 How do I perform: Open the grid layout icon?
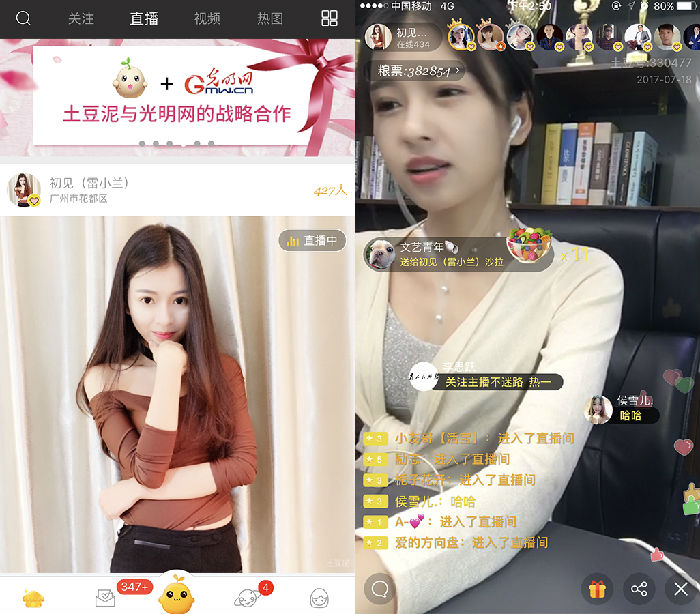[329, 18]
